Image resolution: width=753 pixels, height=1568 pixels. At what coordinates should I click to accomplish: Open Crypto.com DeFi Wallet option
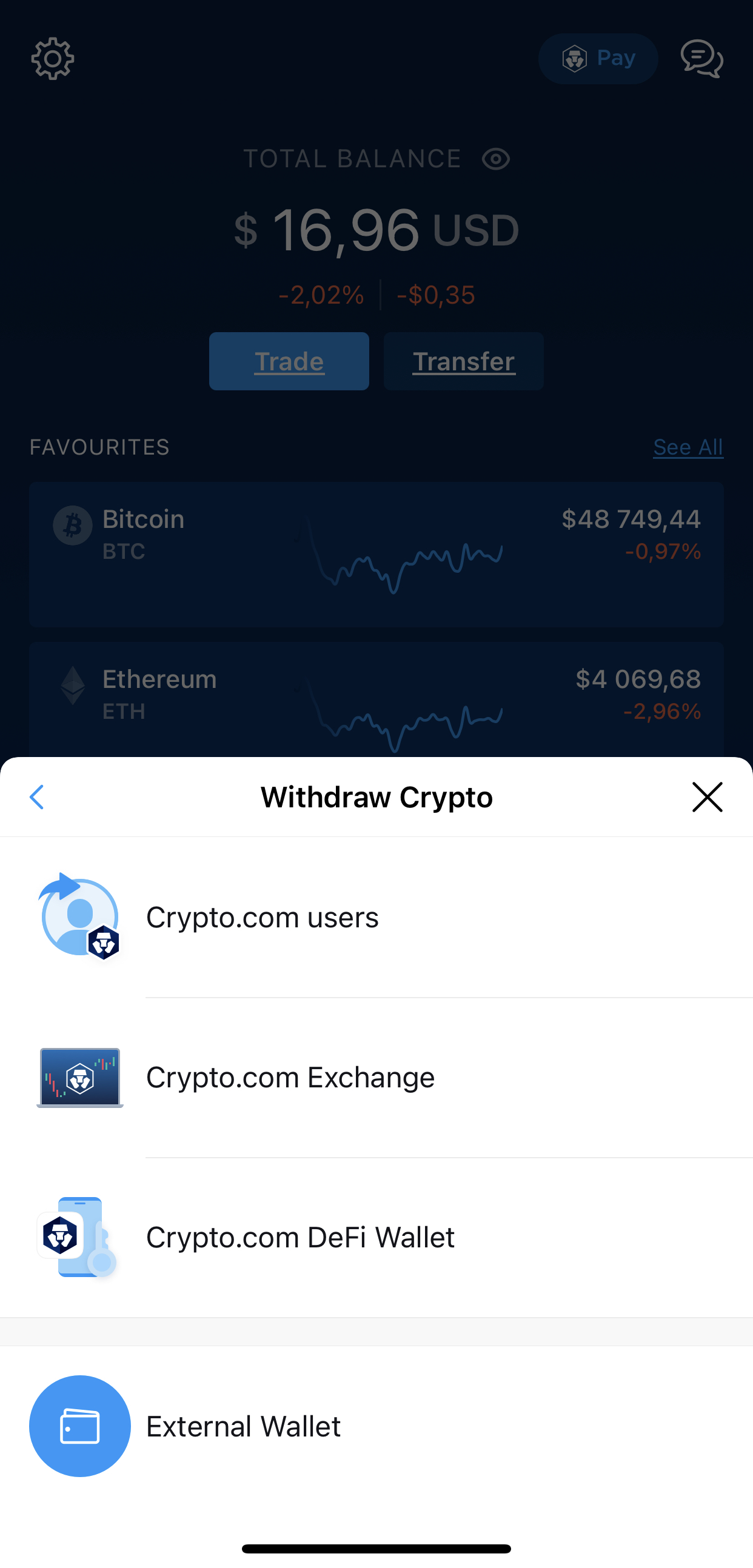coord(376,1237)
